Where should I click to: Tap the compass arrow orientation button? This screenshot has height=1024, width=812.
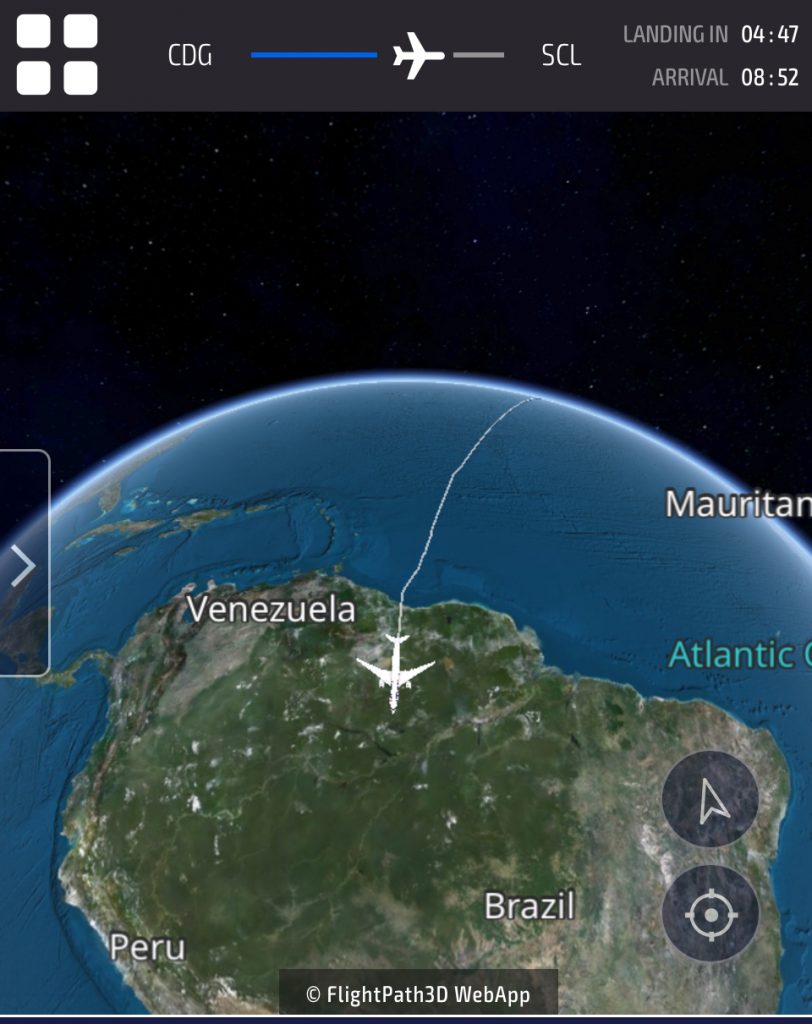(710, 800)
